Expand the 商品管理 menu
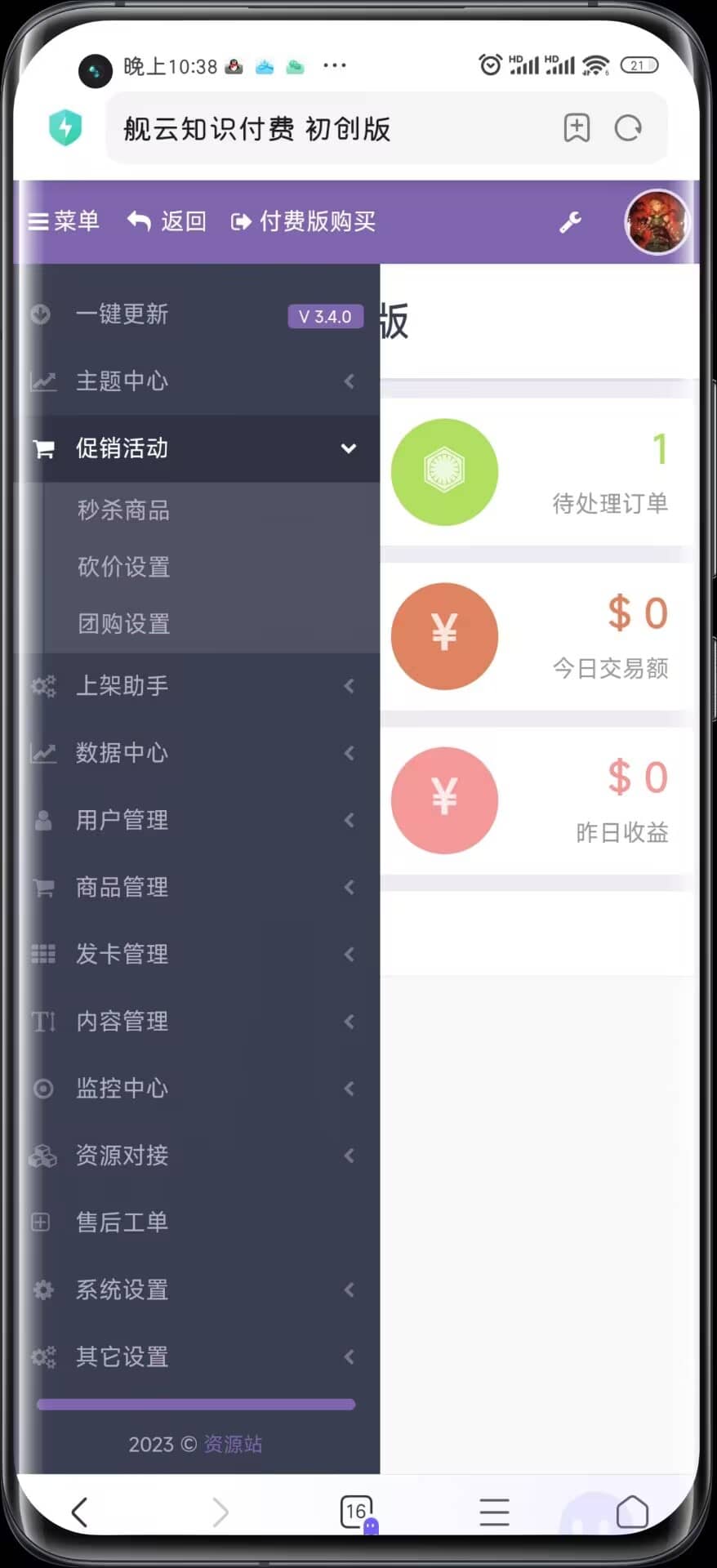The height and width of the screenshot is (1568, 717). click(122, 887)
